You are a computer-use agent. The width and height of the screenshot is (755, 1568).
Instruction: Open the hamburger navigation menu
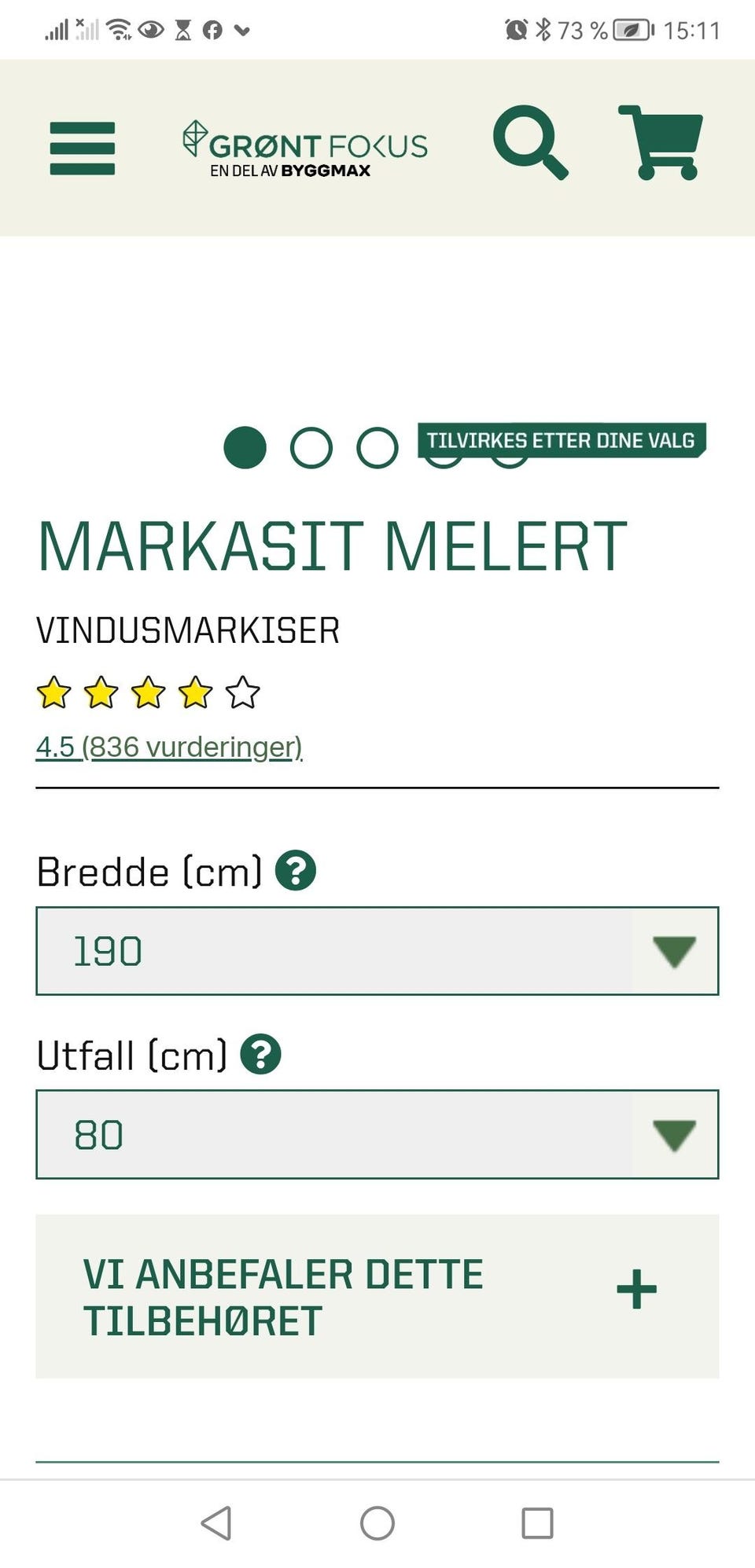click(x=82, y=149)
